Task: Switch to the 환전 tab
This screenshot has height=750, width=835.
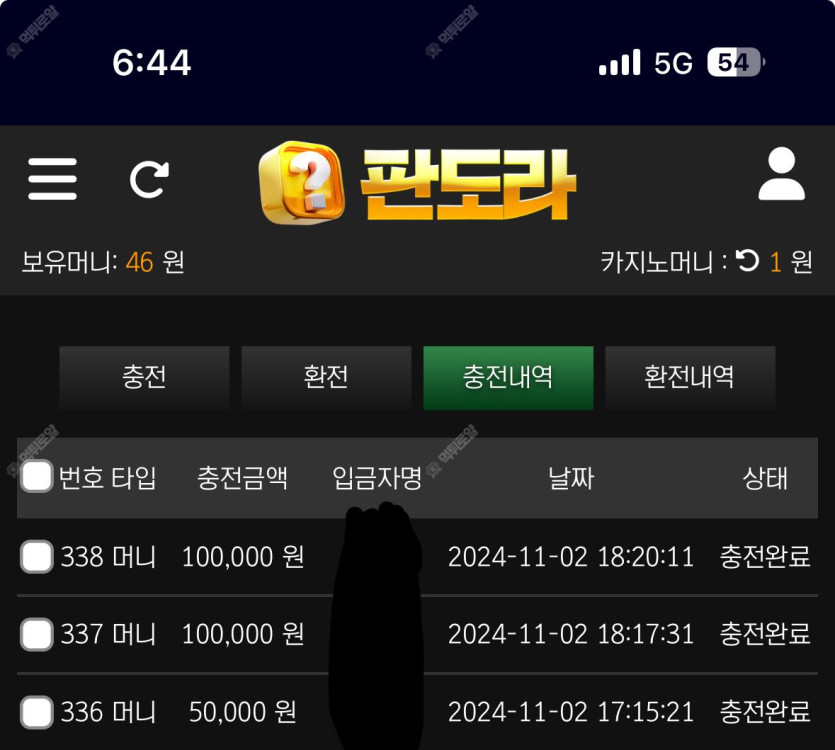Action: [326, 377]
